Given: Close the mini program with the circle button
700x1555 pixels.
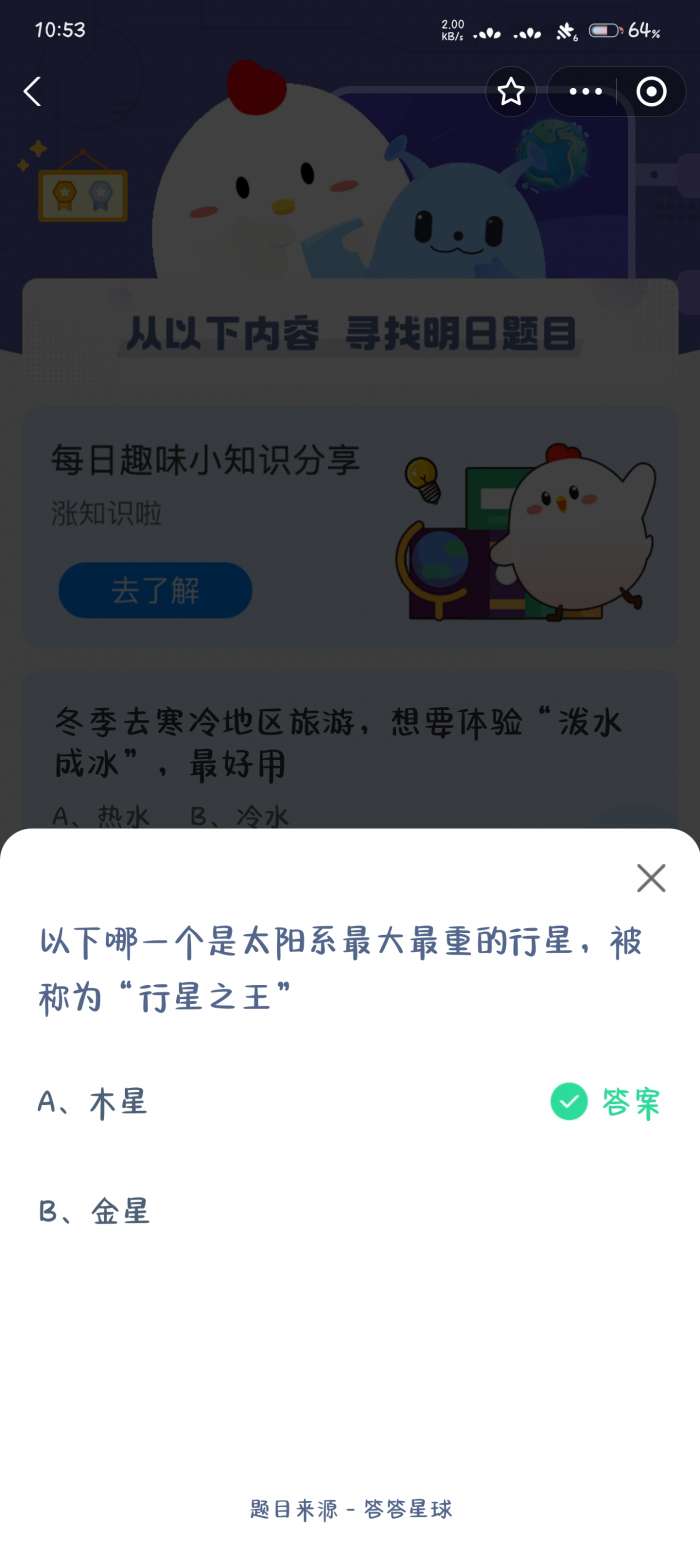Looking at the screenshot, I should click(x=651, y=92).
